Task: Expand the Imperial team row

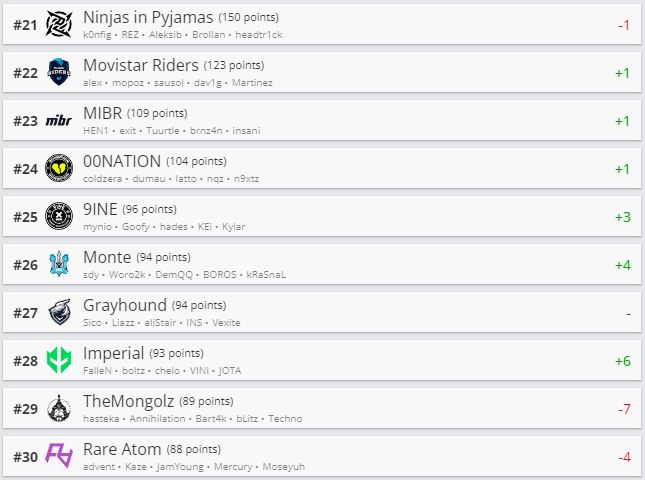Action: [320, 361]
